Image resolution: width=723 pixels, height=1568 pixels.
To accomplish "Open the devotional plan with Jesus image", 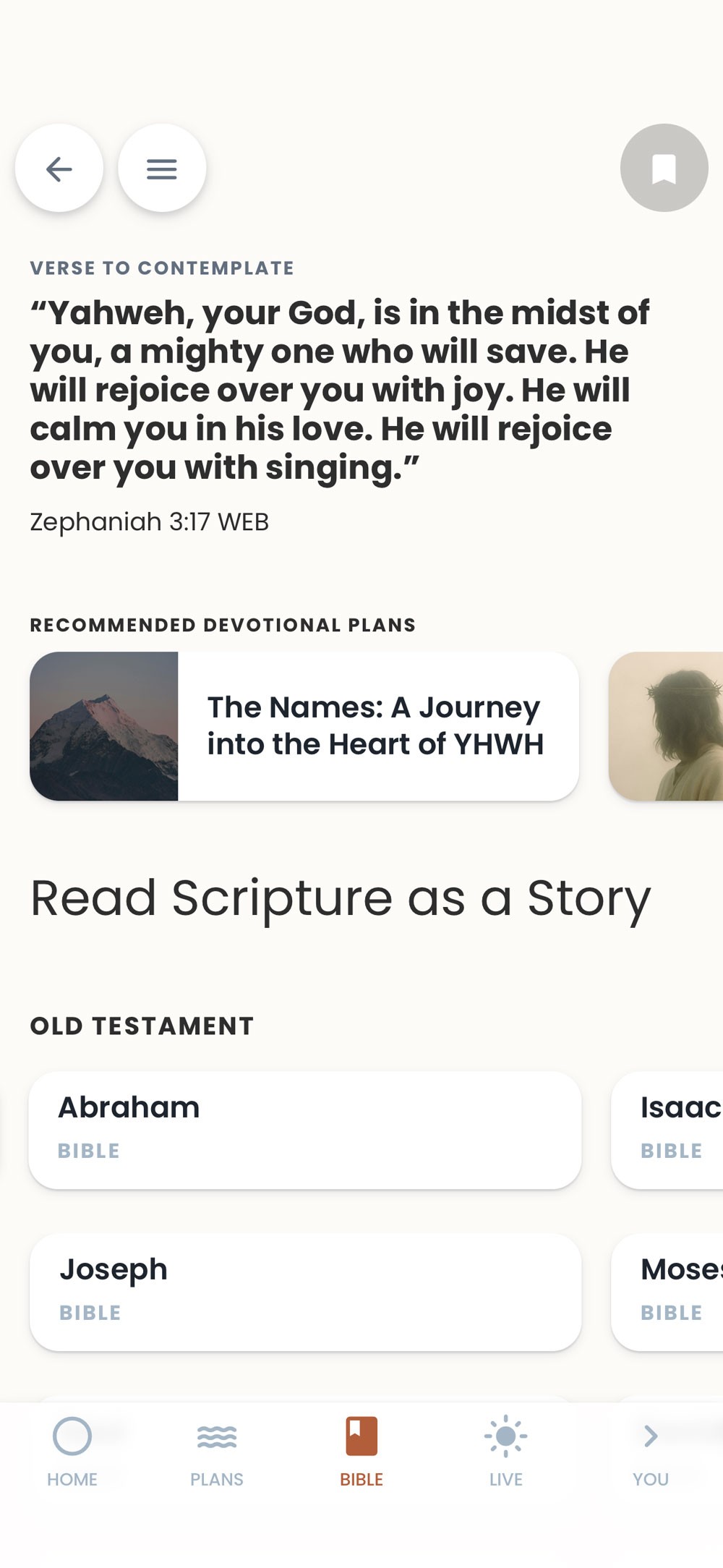I will pyautogui.click(x=666, y=726).
